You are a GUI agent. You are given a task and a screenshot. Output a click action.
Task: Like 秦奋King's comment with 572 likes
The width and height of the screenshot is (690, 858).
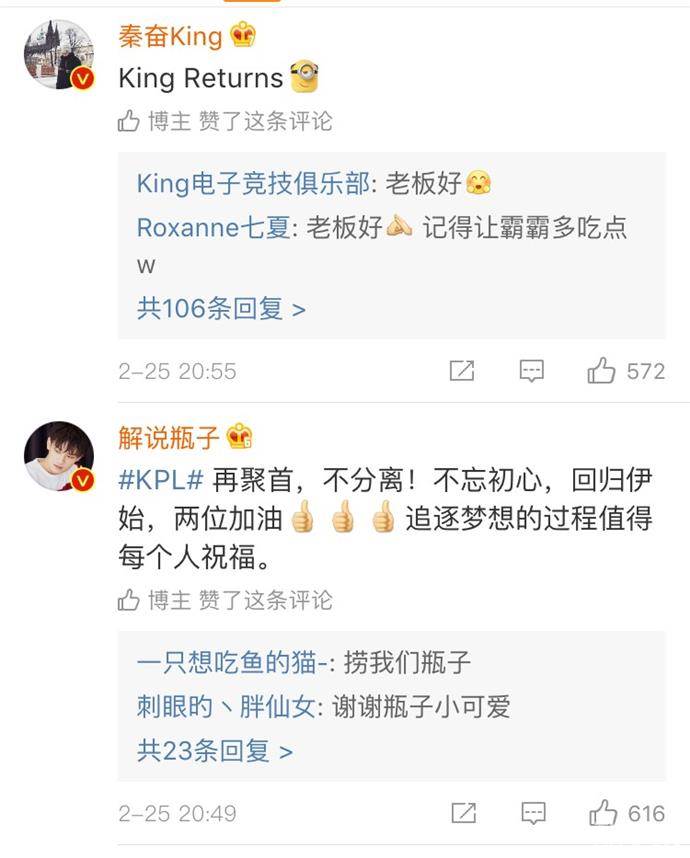point(602,371)
